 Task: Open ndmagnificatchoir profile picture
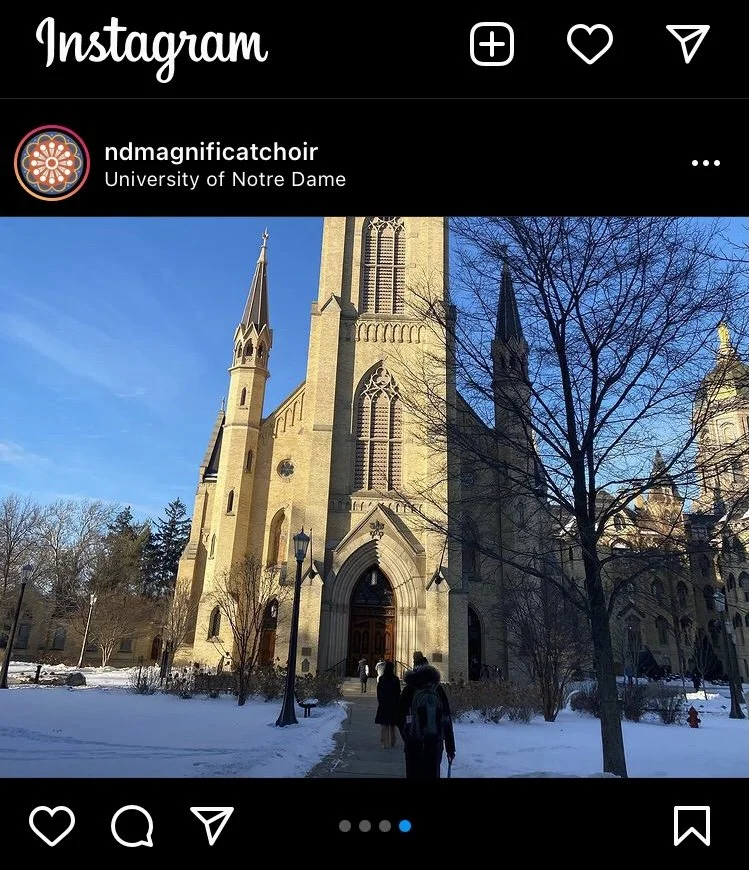[x=52, y=163]
